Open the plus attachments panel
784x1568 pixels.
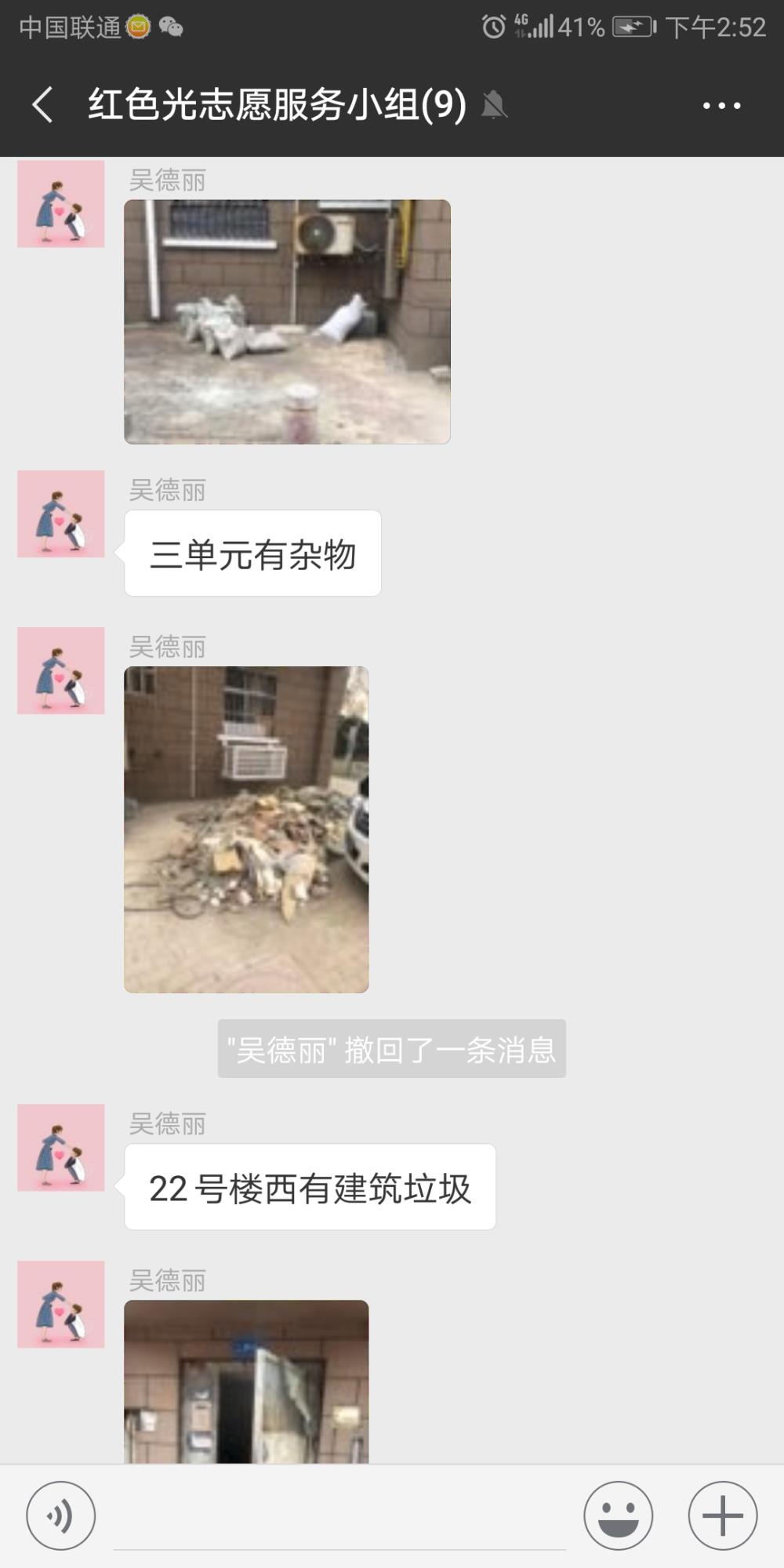722,1515
